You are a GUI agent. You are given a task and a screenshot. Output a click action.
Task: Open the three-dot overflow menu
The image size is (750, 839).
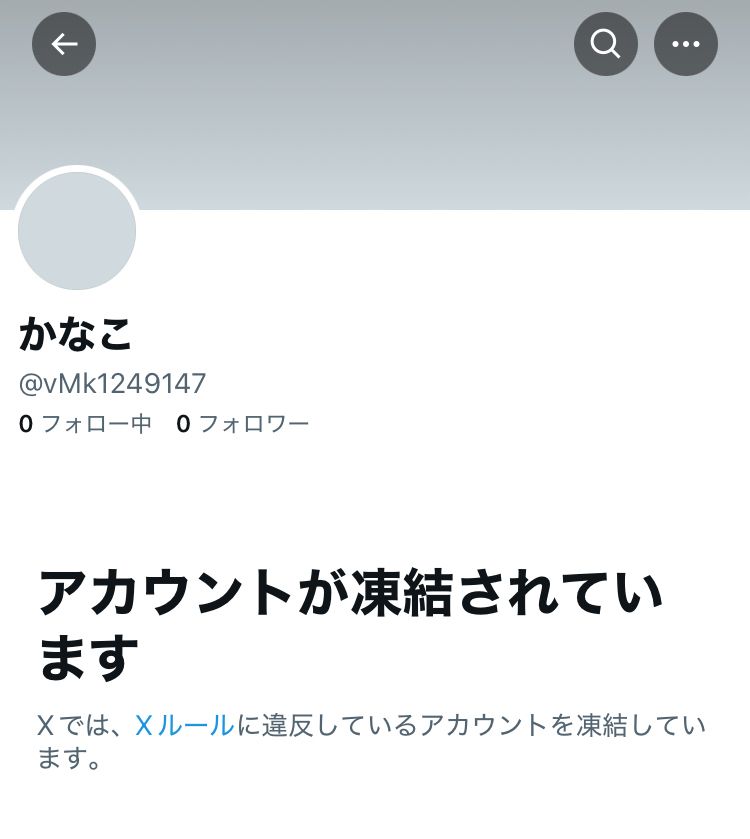tap(685, 44)
